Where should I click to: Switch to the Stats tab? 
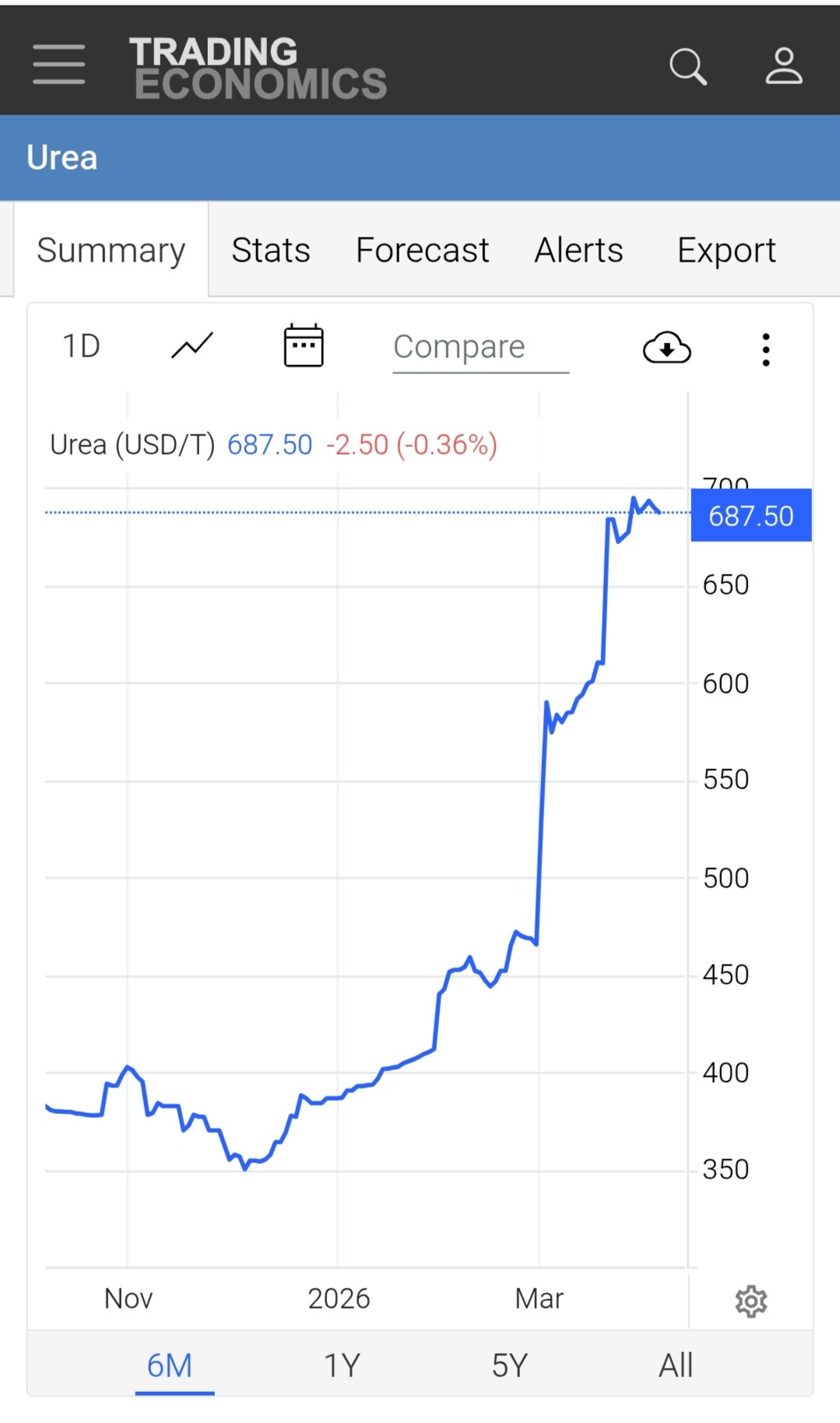coord(271,251)
